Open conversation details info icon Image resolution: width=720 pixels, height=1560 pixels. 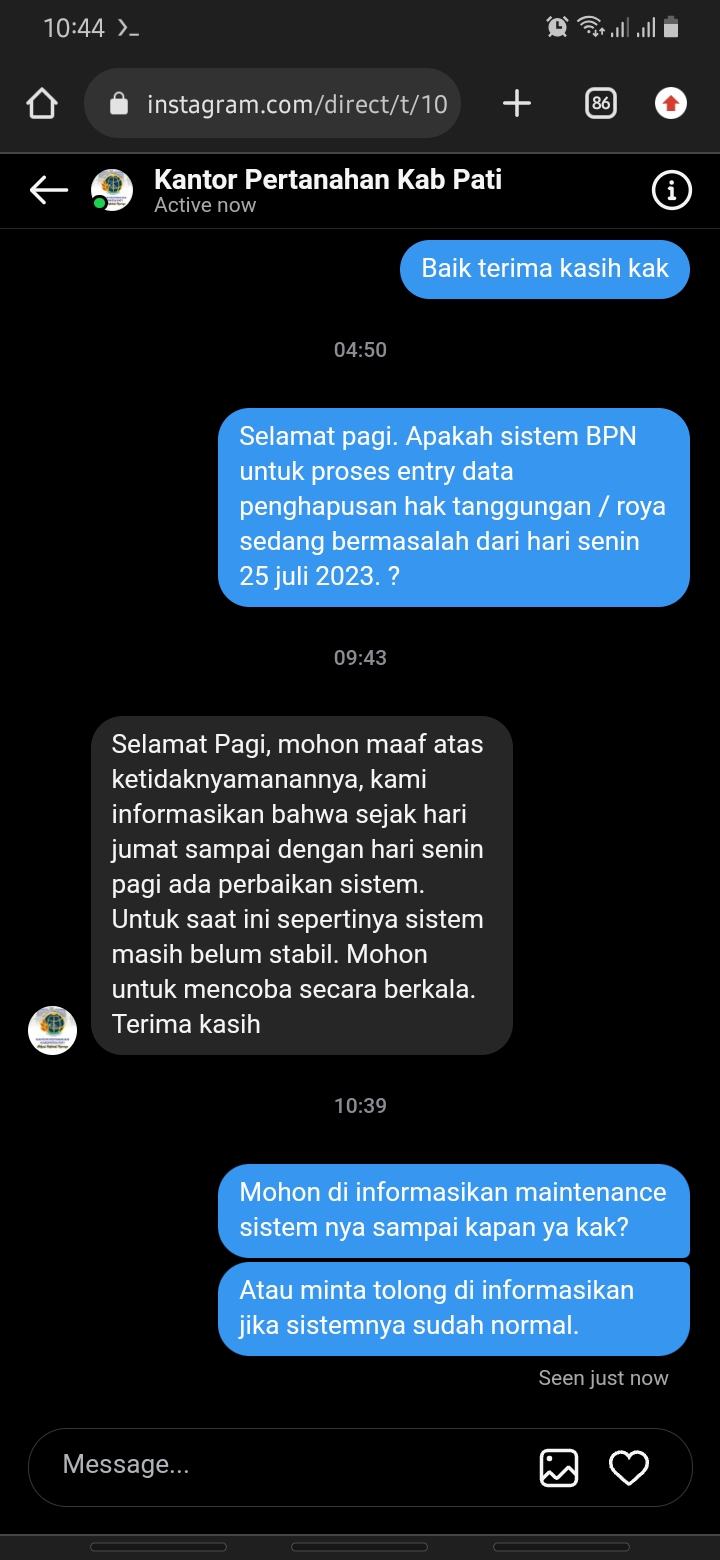coord(671,190)
